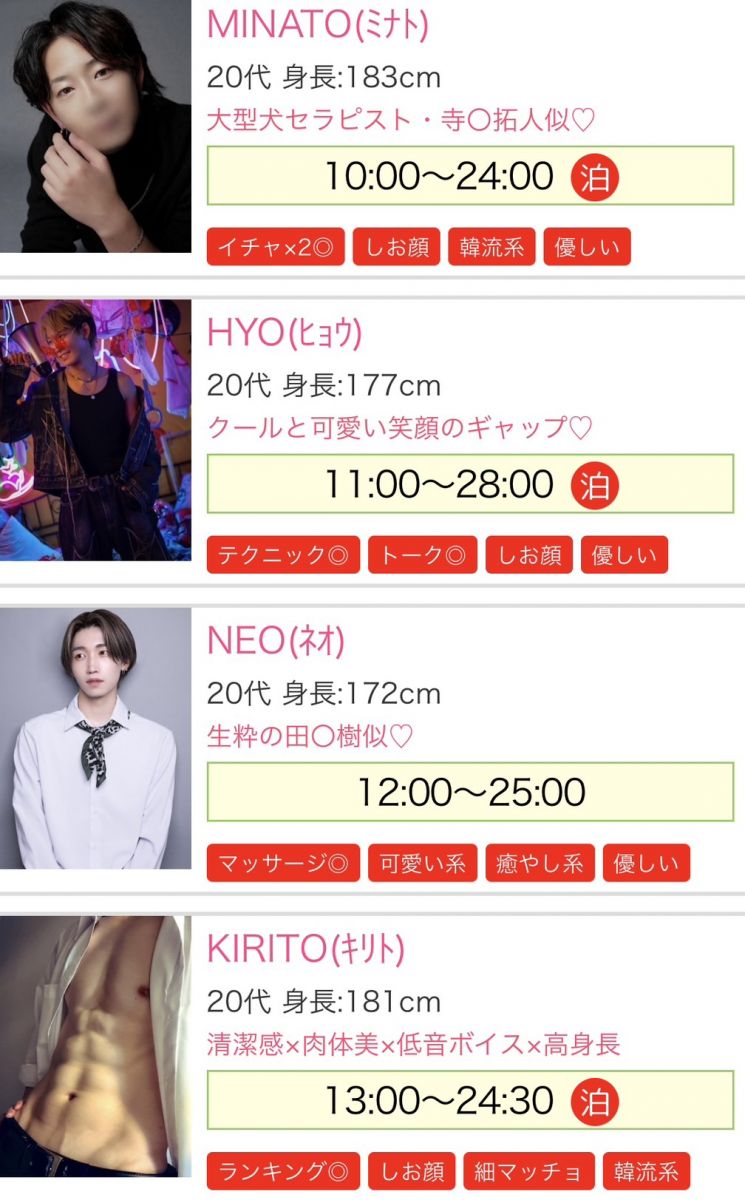Open the HYO(ヒョウ) name link

(x=284, y=334)
